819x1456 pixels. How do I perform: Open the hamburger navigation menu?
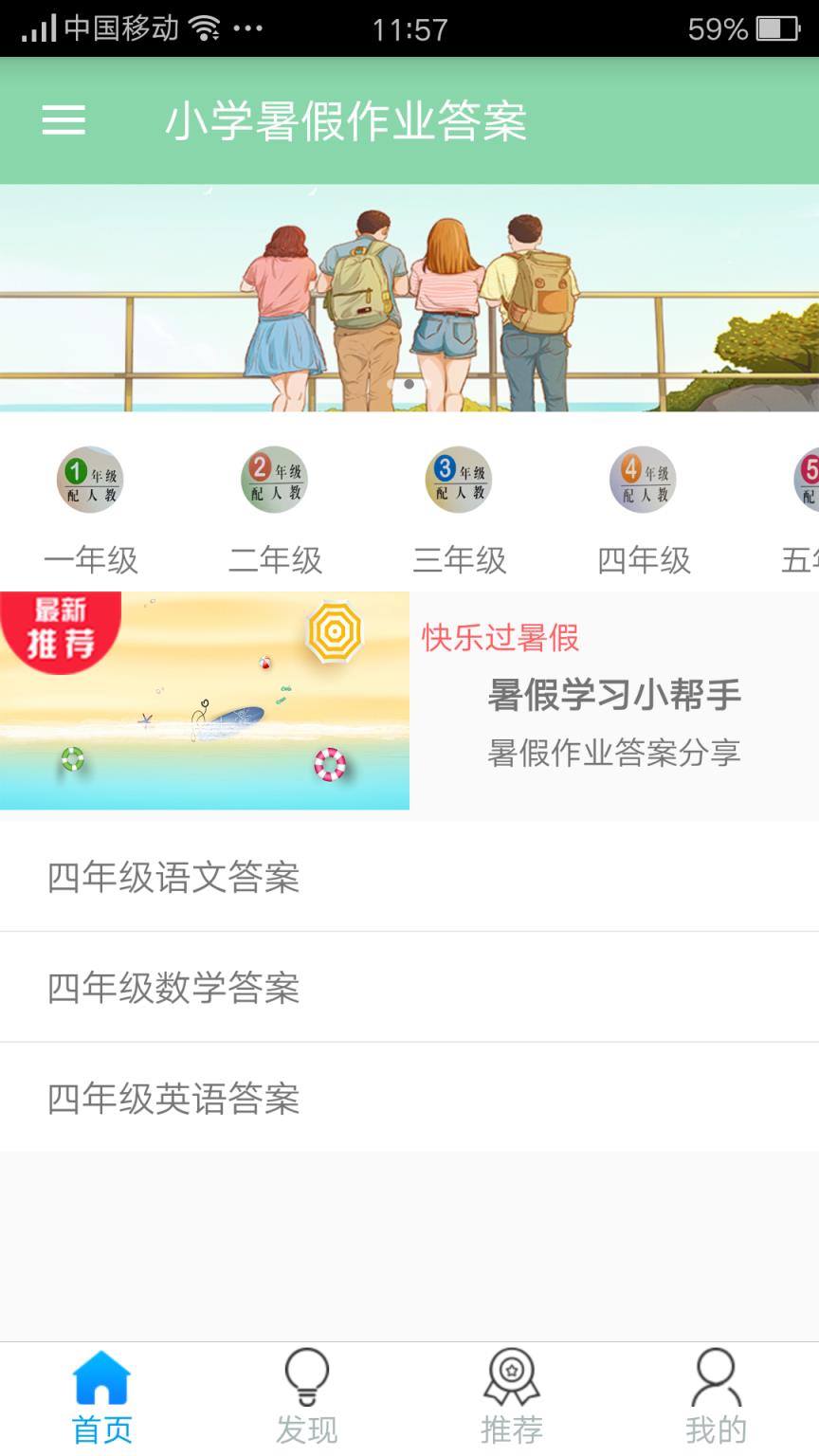pyautogui.click(x=63, y=121)
